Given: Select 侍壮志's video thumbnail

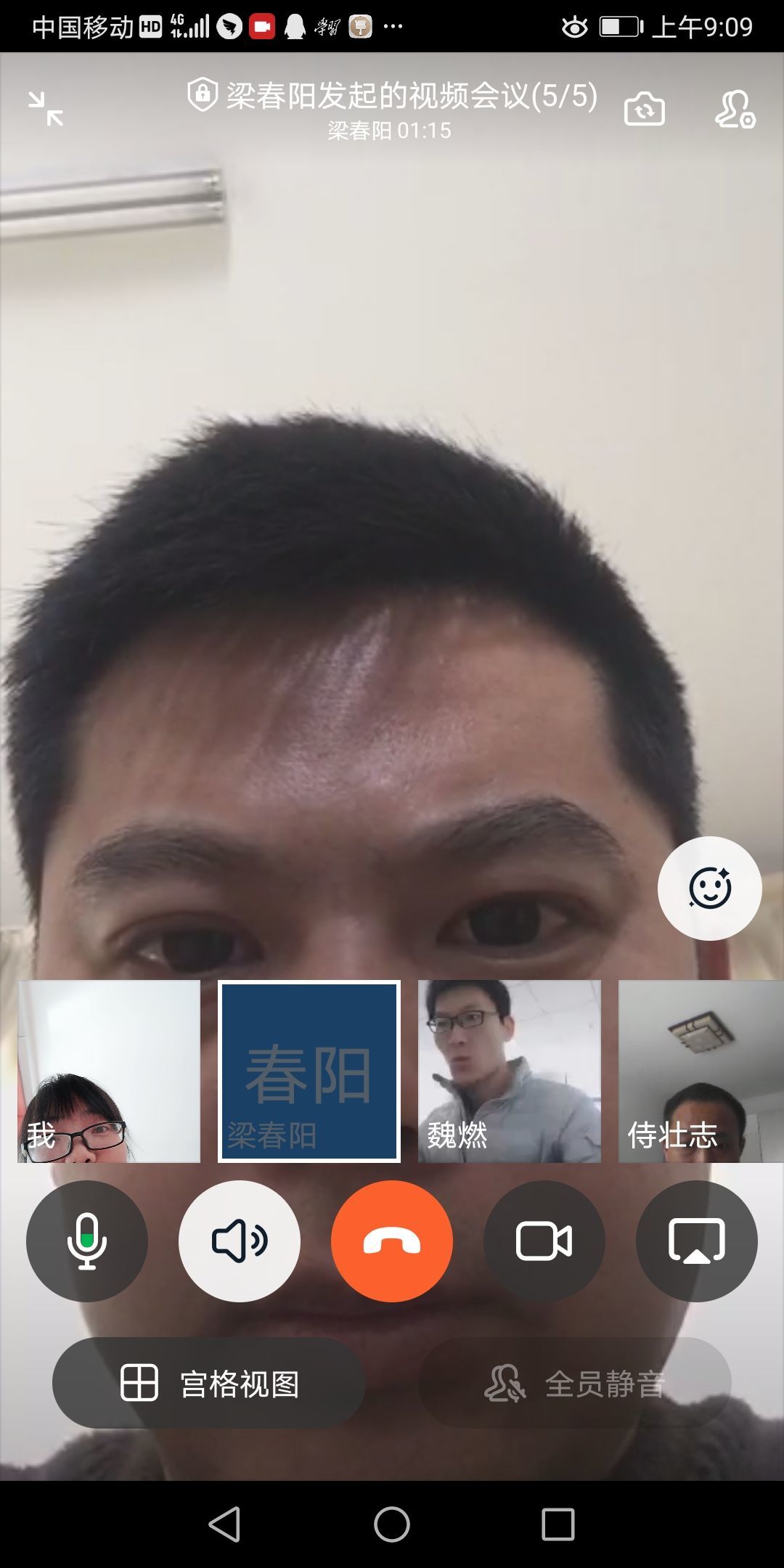Looking at the screenshot, I should pos(701,1071).
